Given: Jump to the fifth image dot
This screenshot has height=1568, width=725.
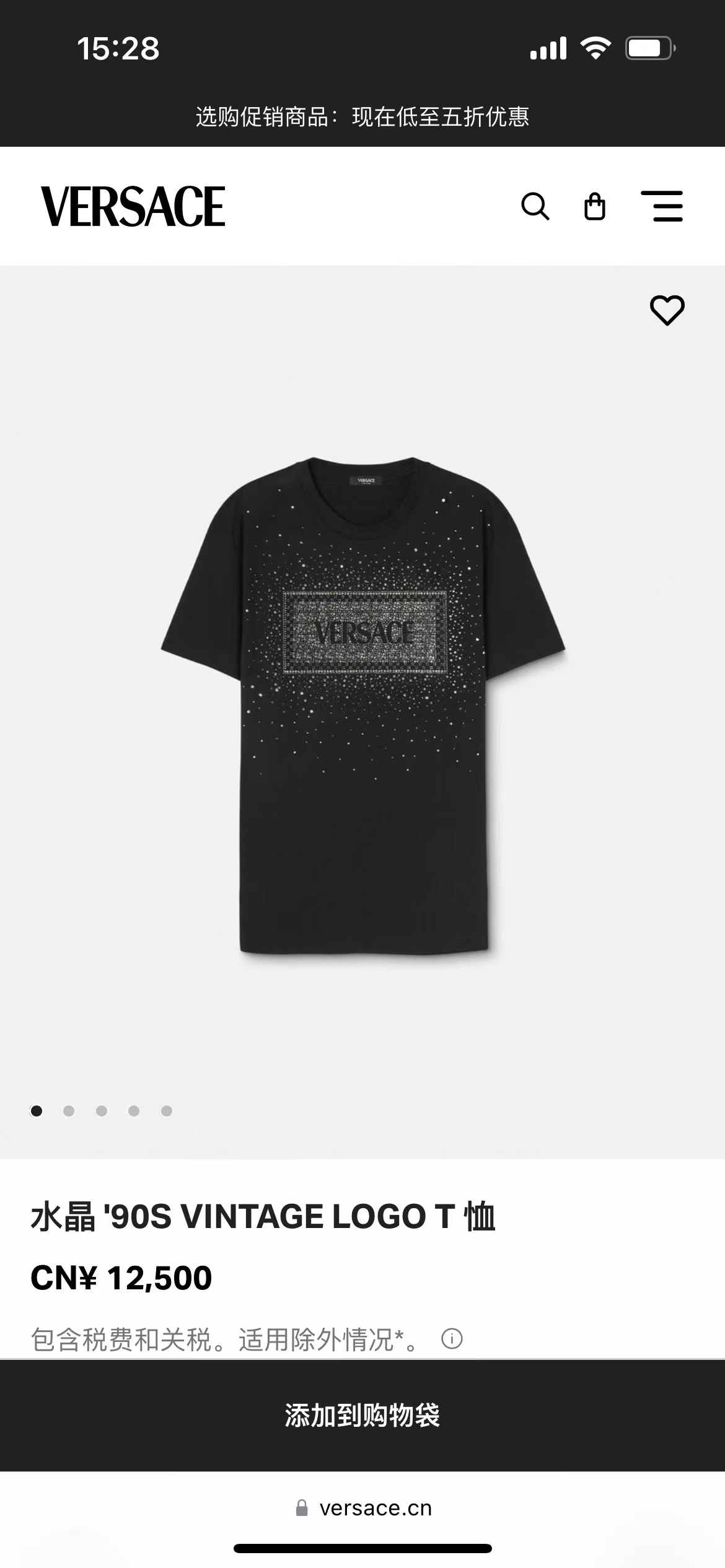Looking at the screenshot, I should pyautogui.click(x=167, y=1111).
